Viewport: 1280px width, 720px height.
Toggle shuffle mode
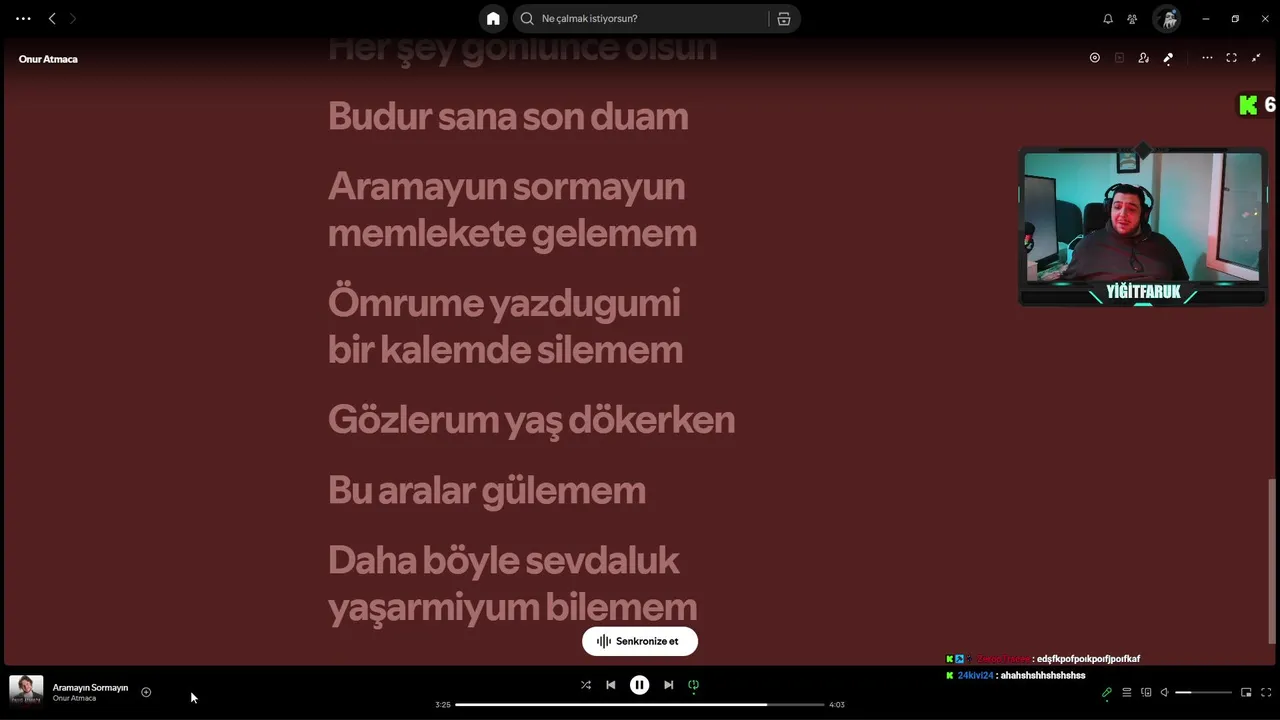coord(586,685)
